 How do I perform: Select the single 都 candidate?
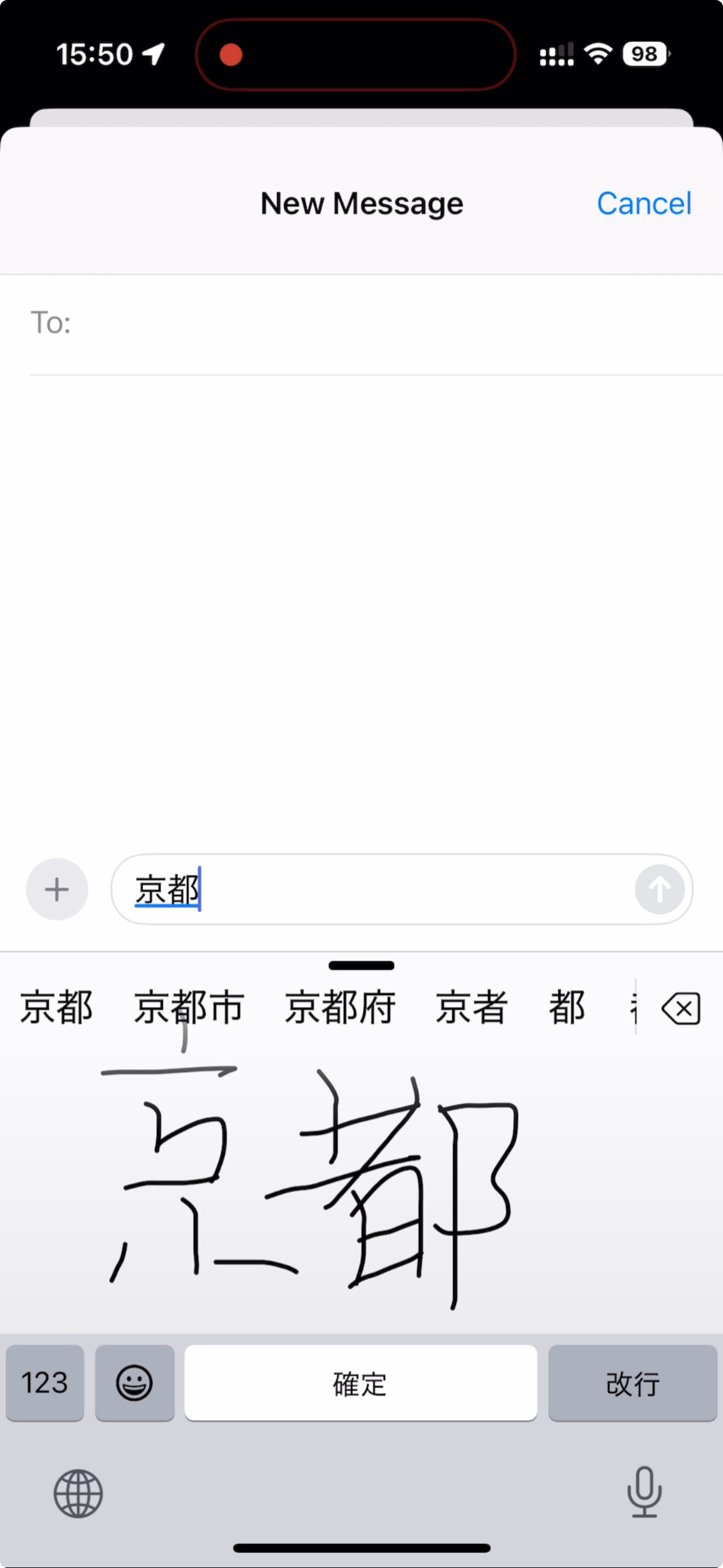pyautogui.click(x=567, y=1008)
